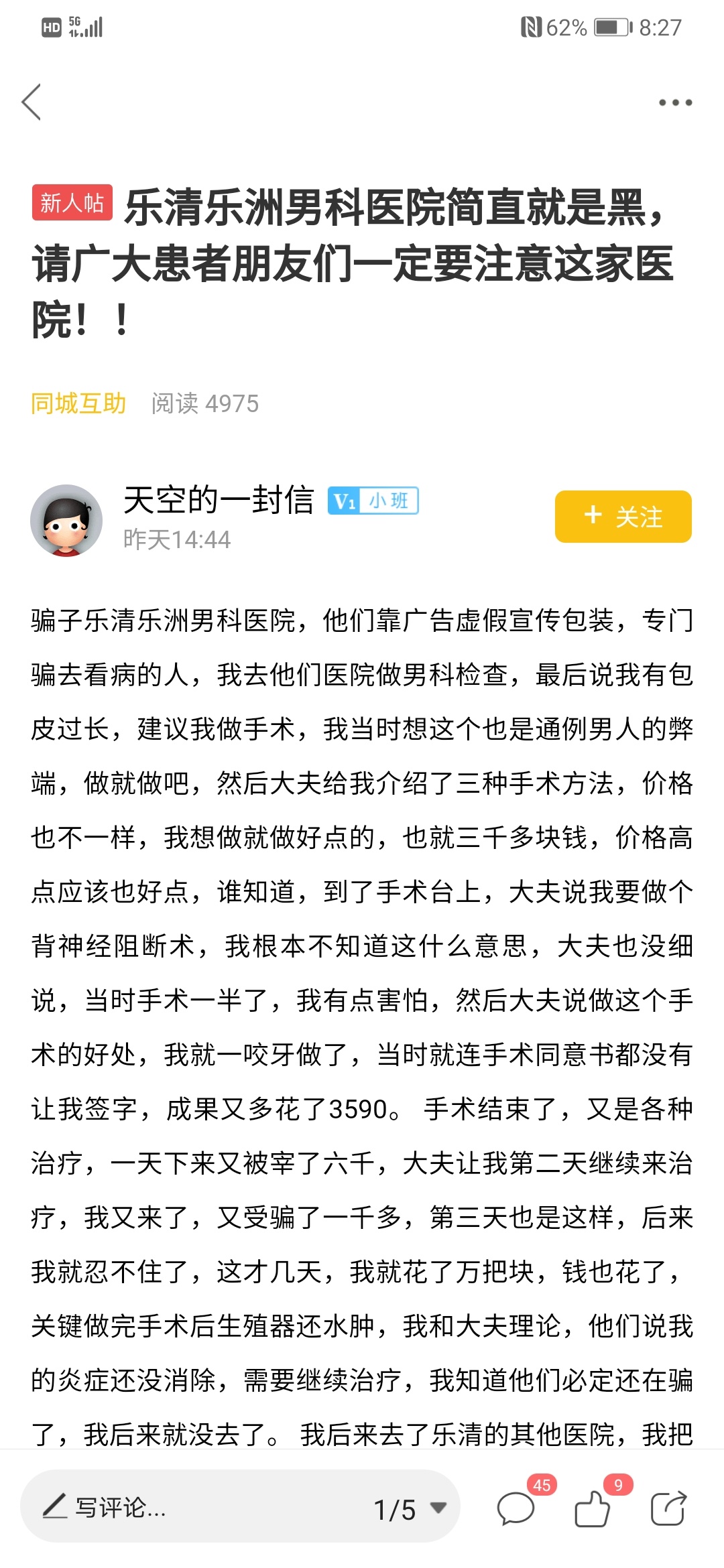Viewport: 724px width, 1568px height.
Task: Go back using the top-left arrow
Action: (x=32, y=103)
